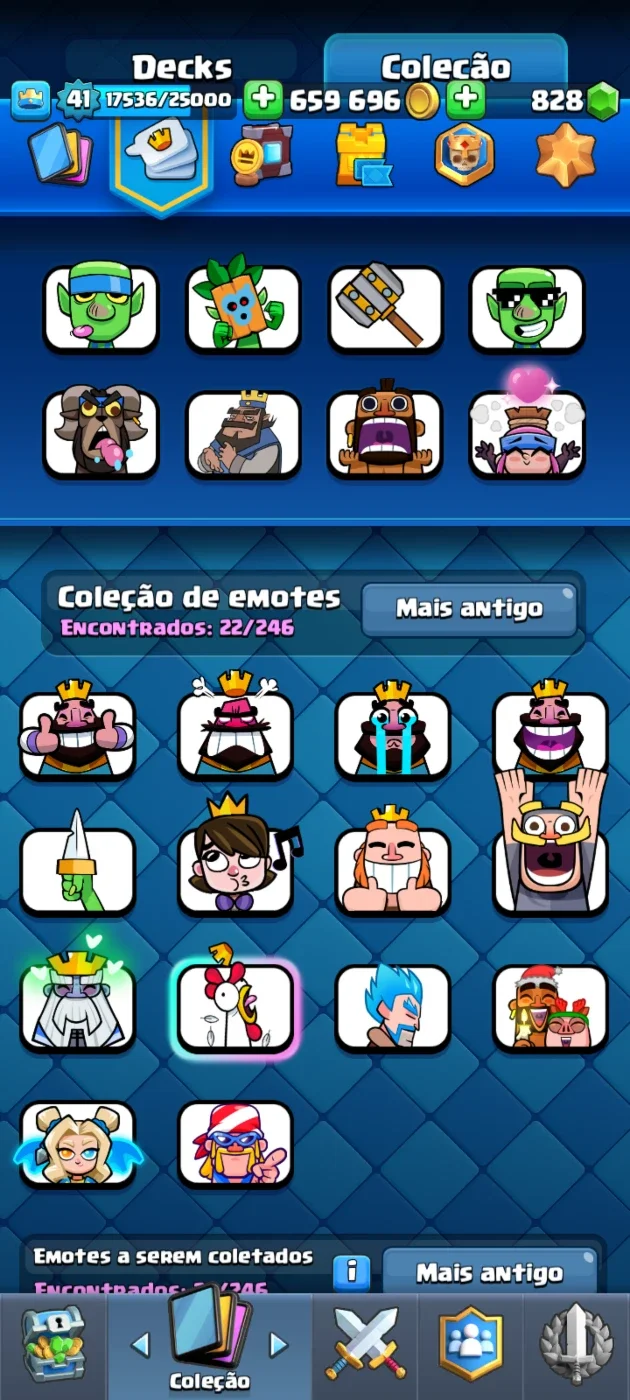
Task: Open info about emotes to be collected
Action: click(x=351, y=1272)
